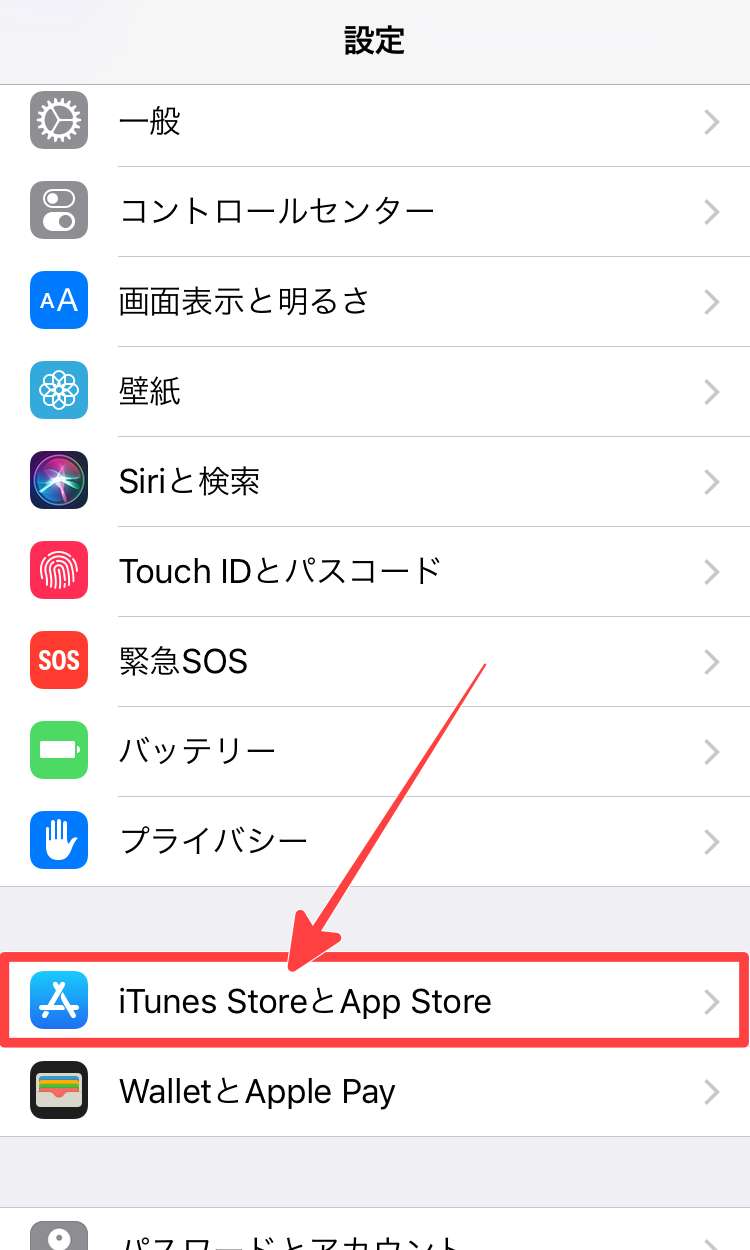The height and width of the screenshot is (1250, 750).
Task: Open the 一般 settings row
Action: (x=375, y=122)
